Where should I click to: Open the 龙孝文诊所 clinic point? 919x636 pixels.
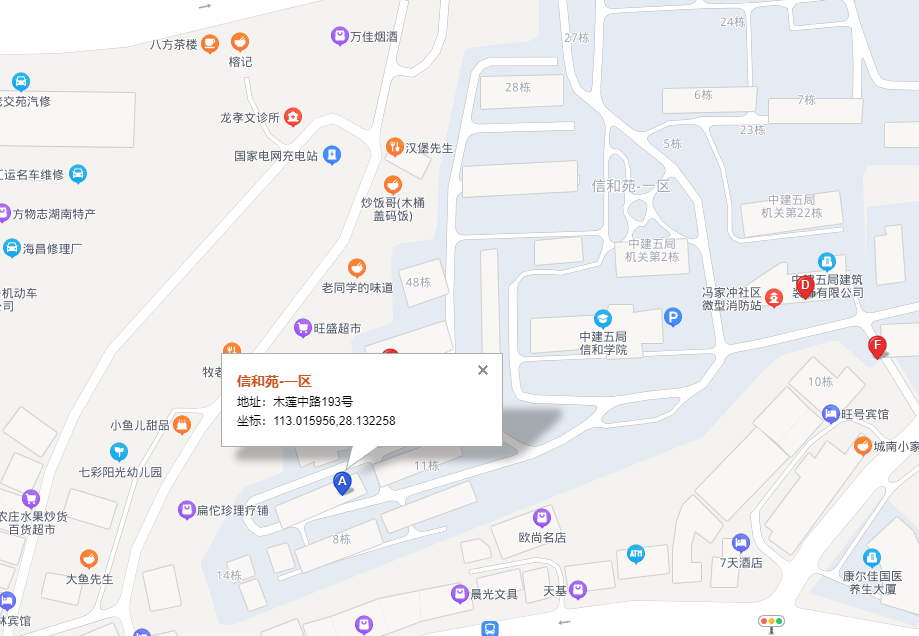292,117
